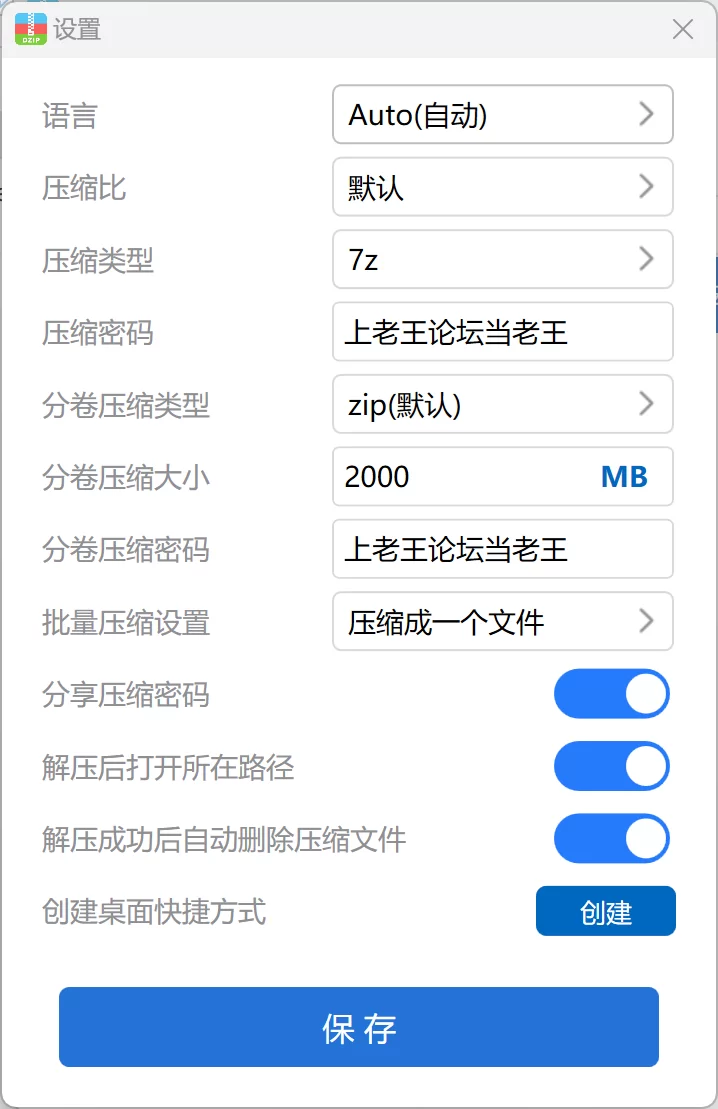Toggle 解压成功后自动删除压缩文件 off

click(x=611, y=839)
